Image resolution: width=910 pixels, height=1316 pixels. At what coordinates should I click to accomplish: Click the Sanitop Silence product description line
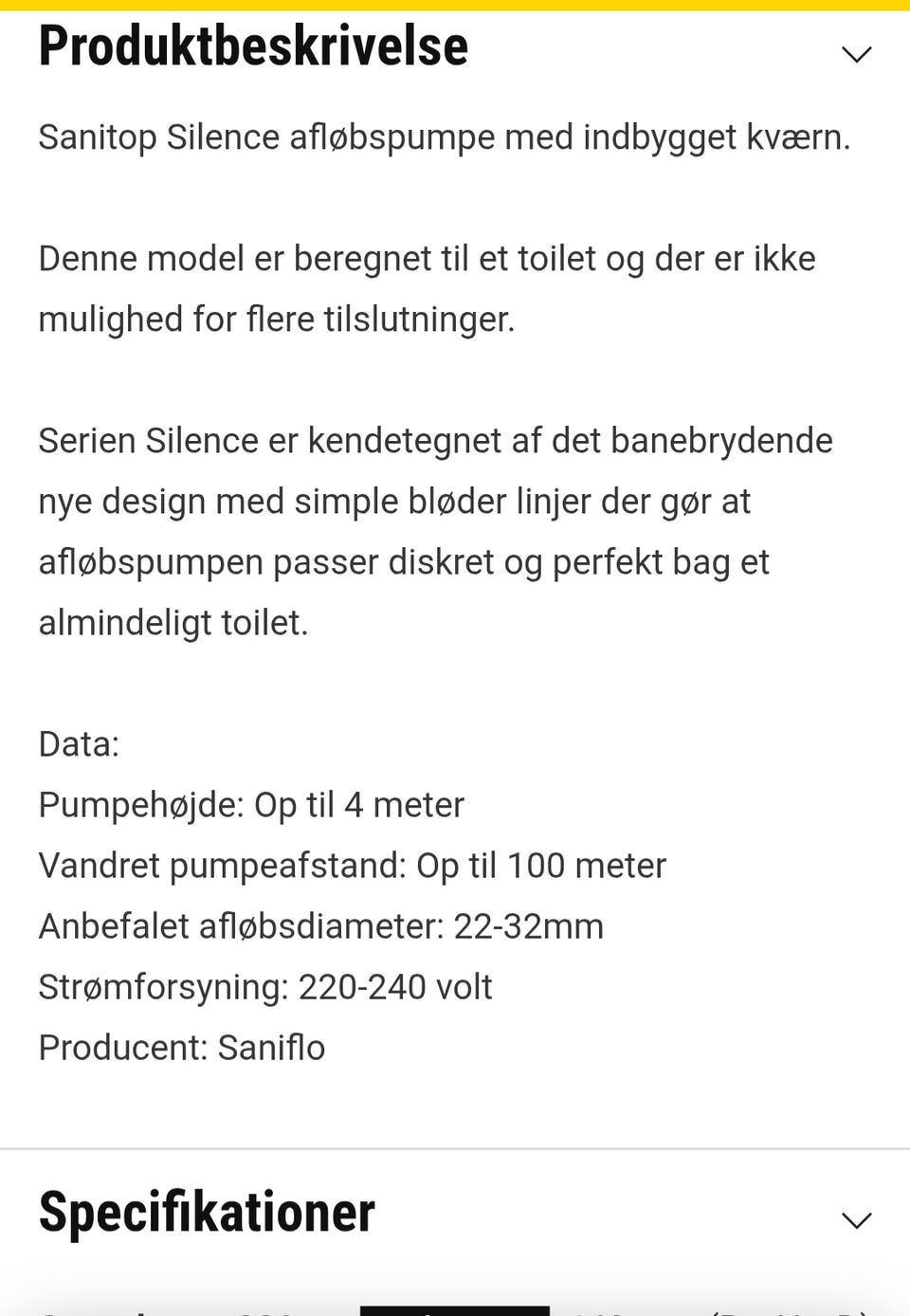(x=444, y=136)
